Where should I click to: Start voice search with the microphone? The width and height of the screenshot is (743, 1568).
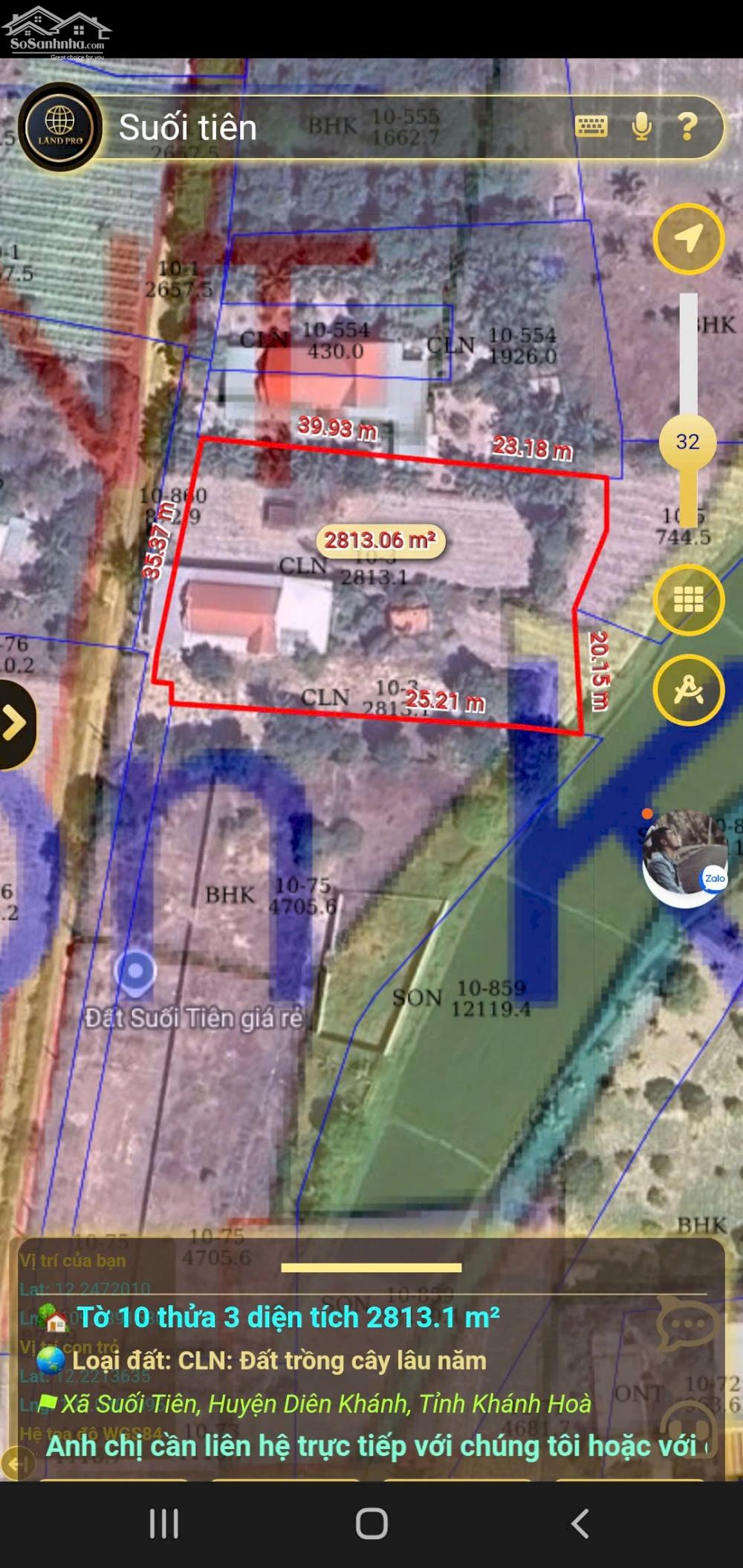point(642,126)
